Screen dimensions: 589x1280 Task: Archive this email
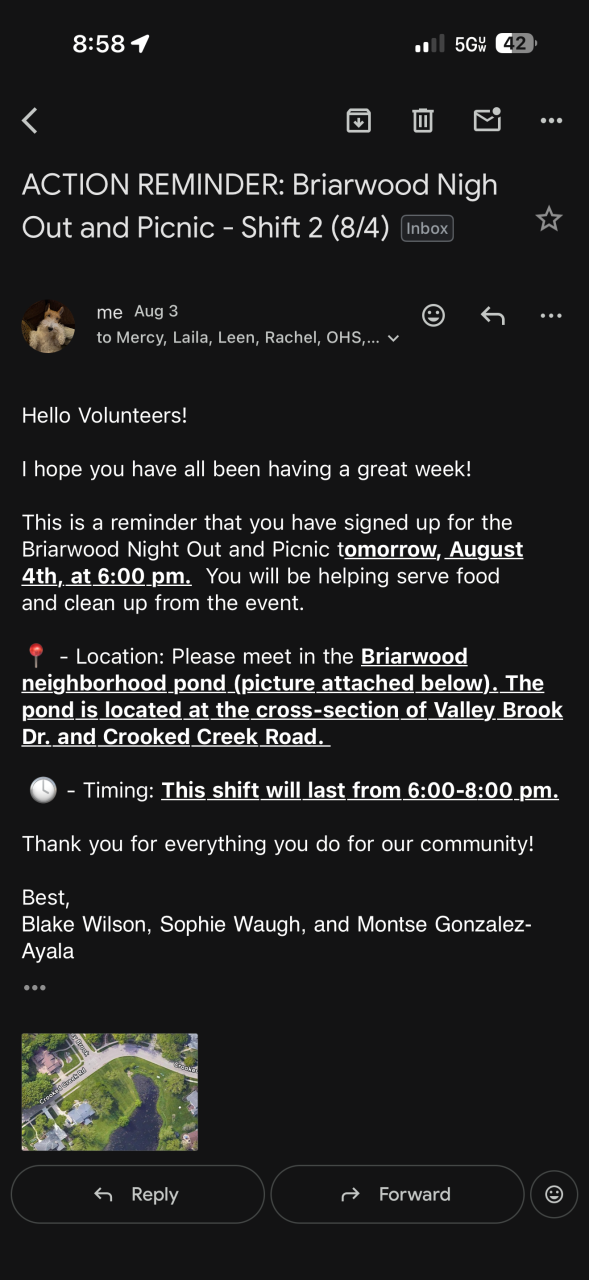tap(359, 121)
